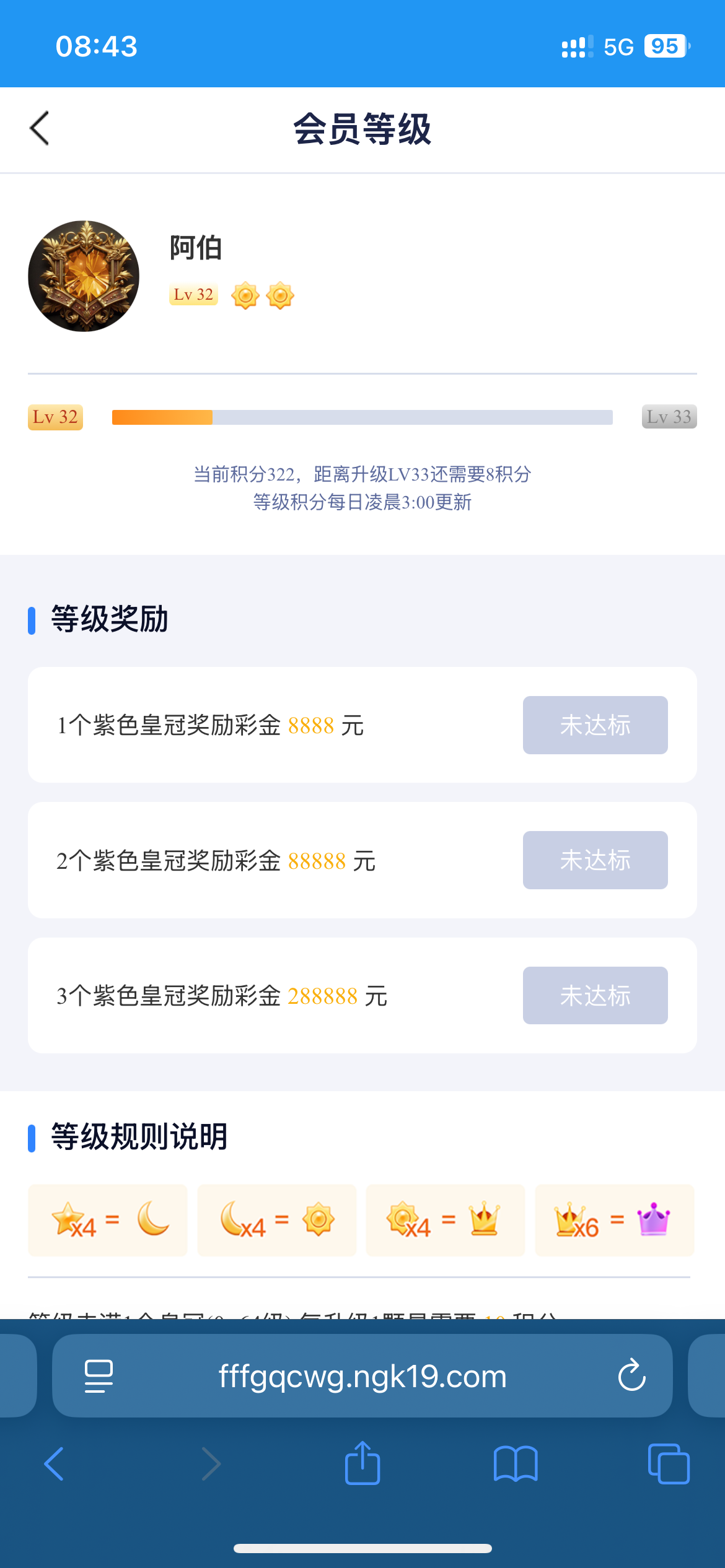Image resolution: width=725 pixels, height=1568 pixels.
Task: Tap 未达标 for the 8888 元 reward
Action: (x=595, y=725)
